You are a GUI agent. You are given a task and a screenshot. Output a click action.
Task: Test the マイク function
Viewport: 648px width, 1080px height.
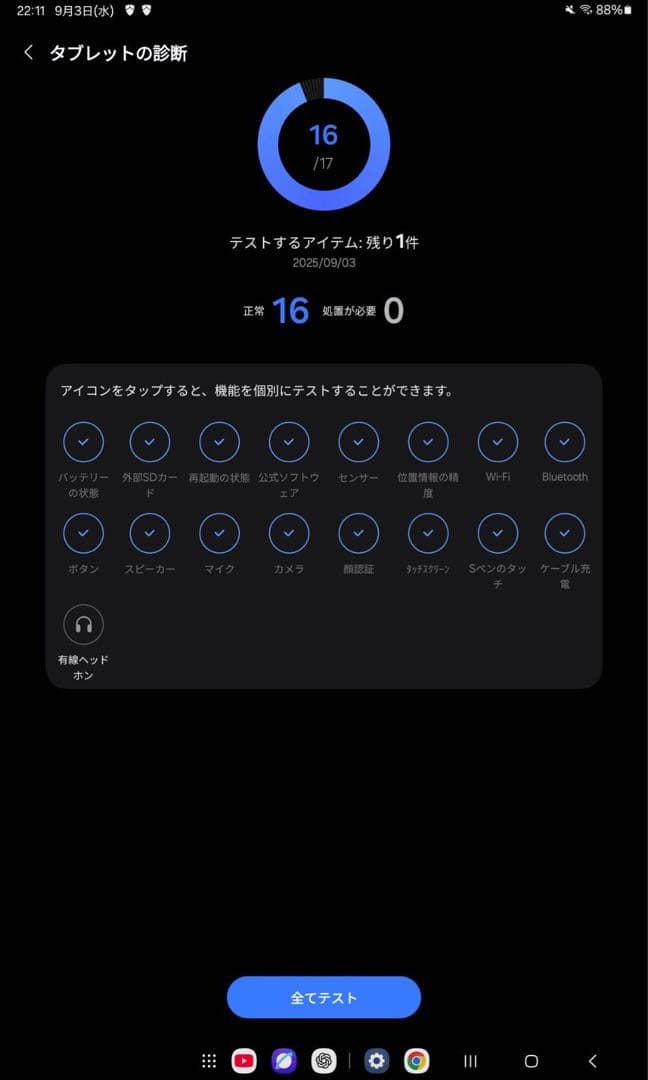219,533
